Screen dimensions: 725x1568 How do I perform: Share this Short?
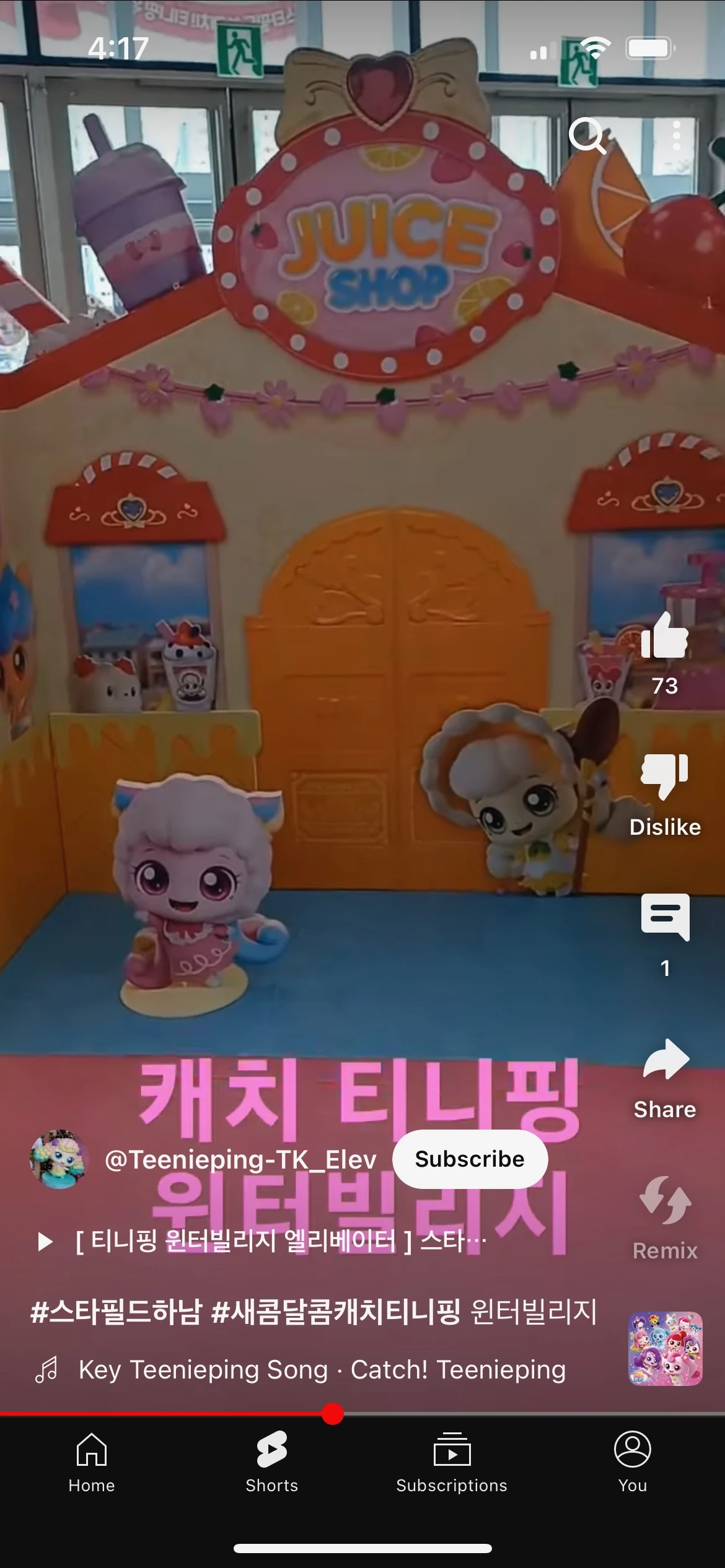(x=664, y=1060)
